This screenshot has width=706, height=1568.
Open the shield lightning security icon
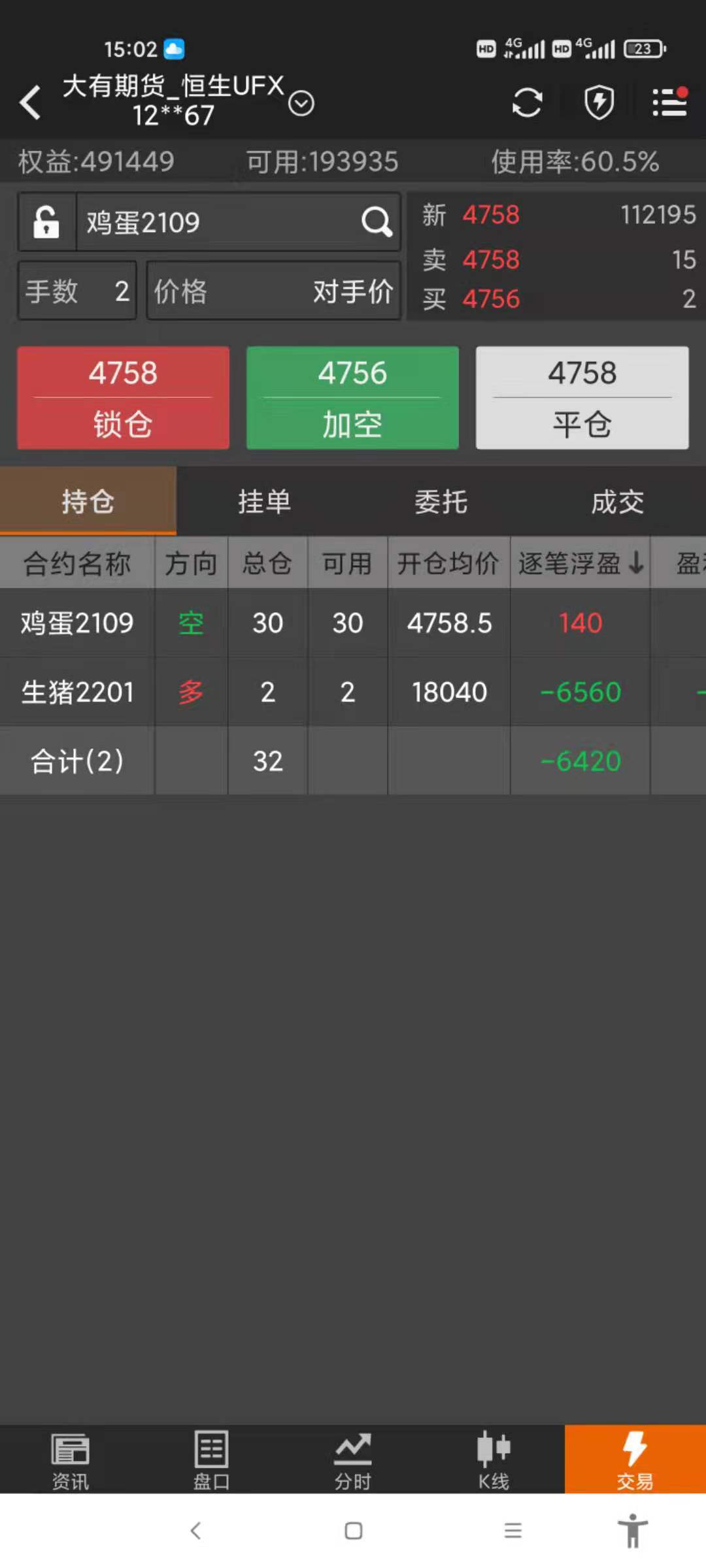(x=599, y=103)
